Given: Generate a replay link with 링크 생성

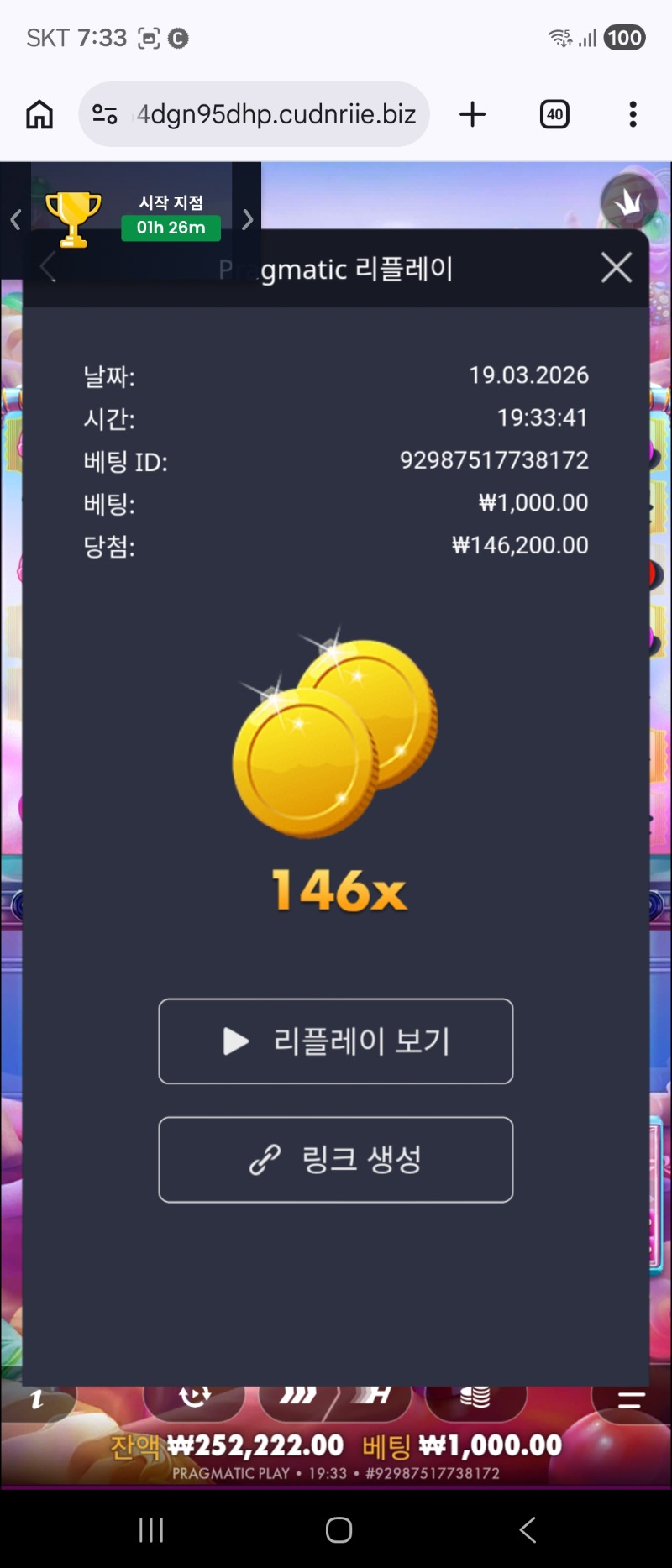Looking at the screenshot, I should pos(335,1160).
